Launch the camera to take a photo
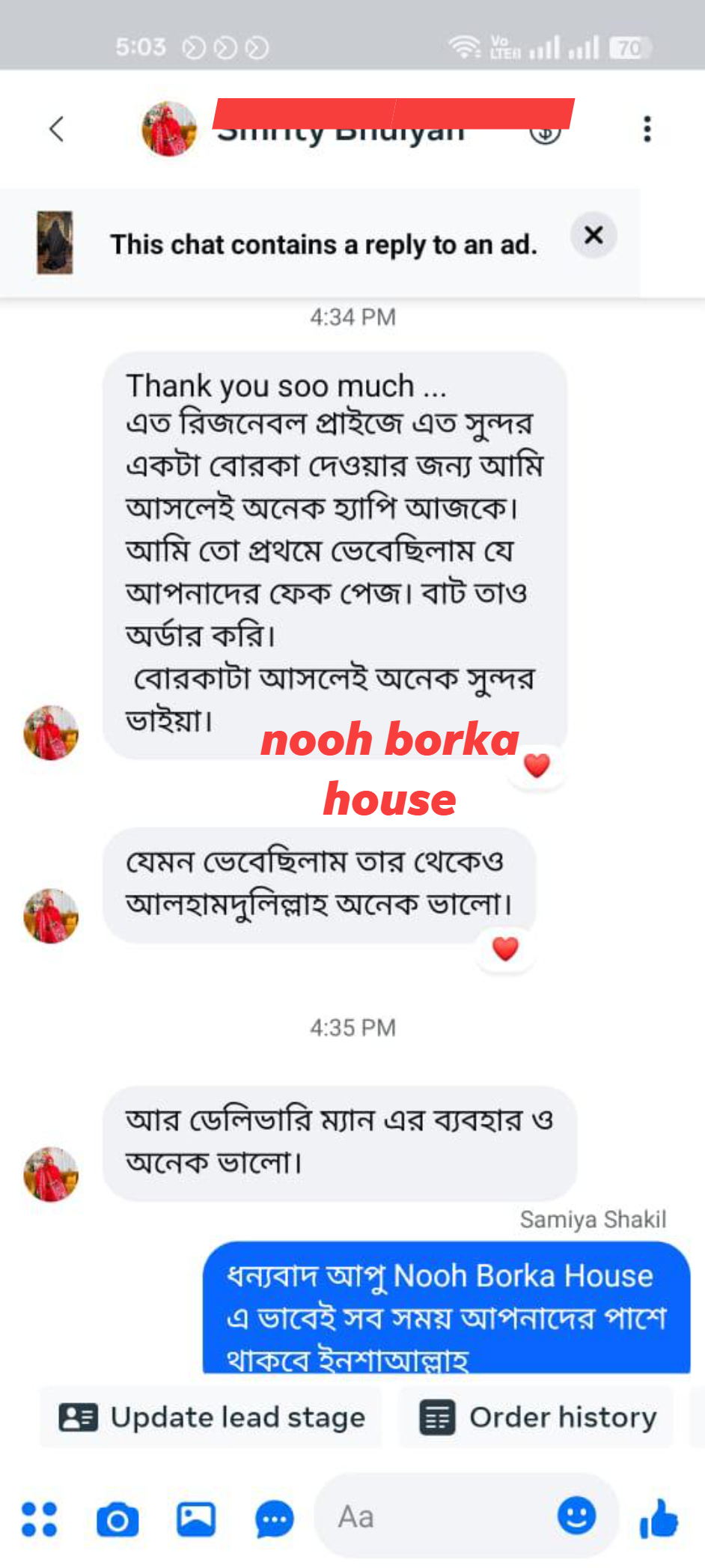The image size is (705, 1568). pyautogui.click(x=117, y=1519)
